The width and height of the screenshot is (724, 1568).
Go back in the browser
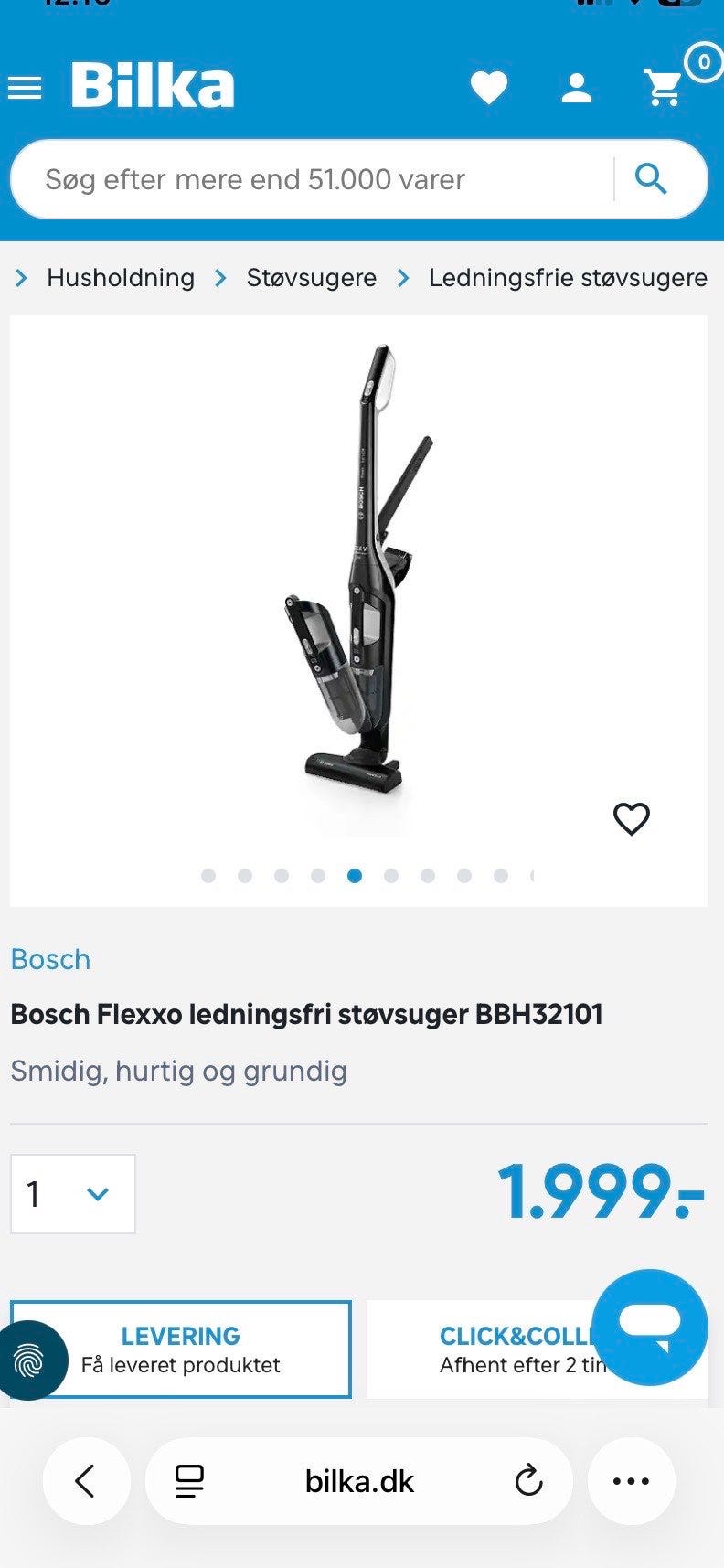[x=86, y=1481]
